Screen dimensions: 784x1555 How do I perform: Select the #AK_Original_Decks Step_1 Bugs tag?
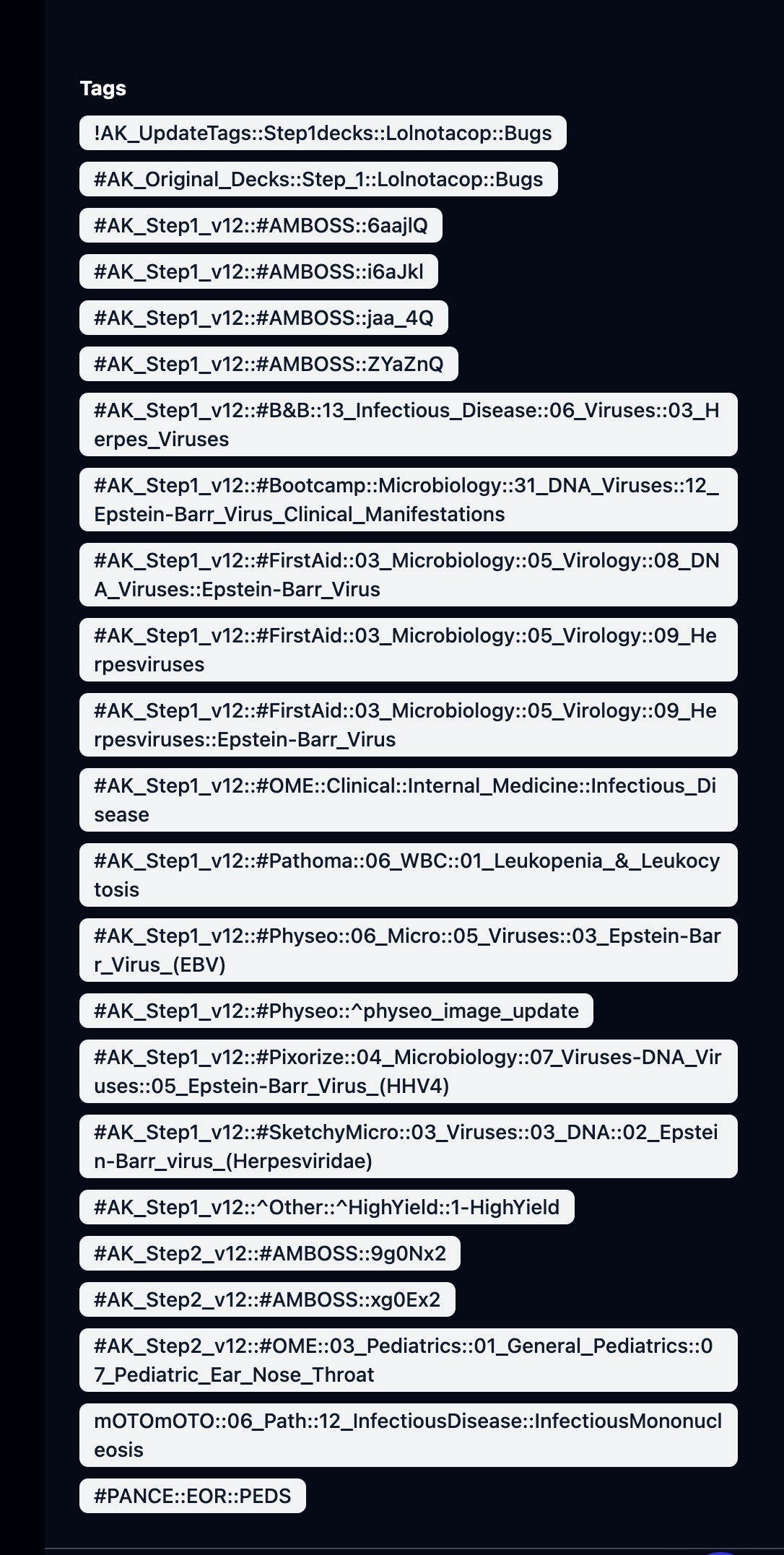(318, 179)
